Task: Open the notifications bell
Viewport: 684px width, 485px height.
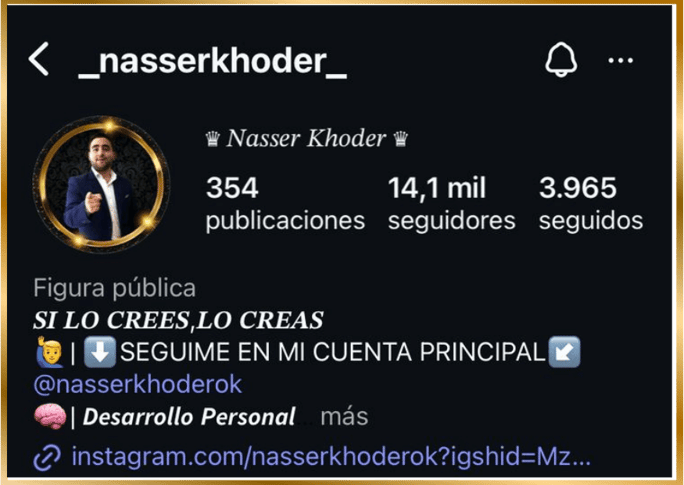Action: coord(561,60)
